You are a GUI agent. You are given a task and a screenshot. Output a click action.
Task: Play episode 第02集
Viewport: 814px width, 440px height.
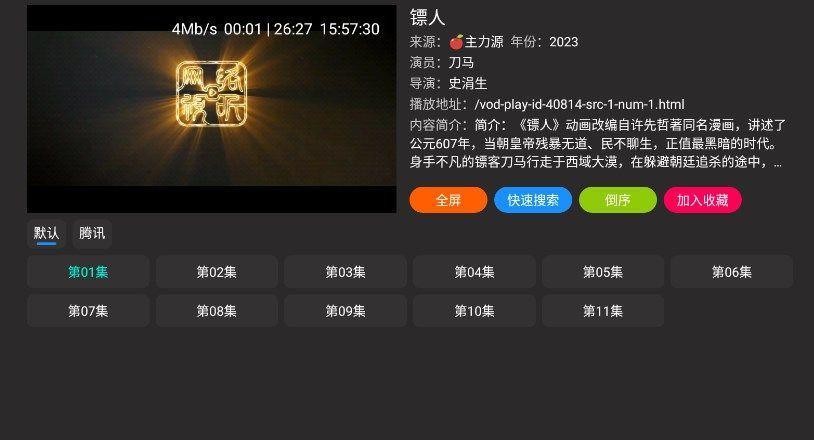(217, 272)
